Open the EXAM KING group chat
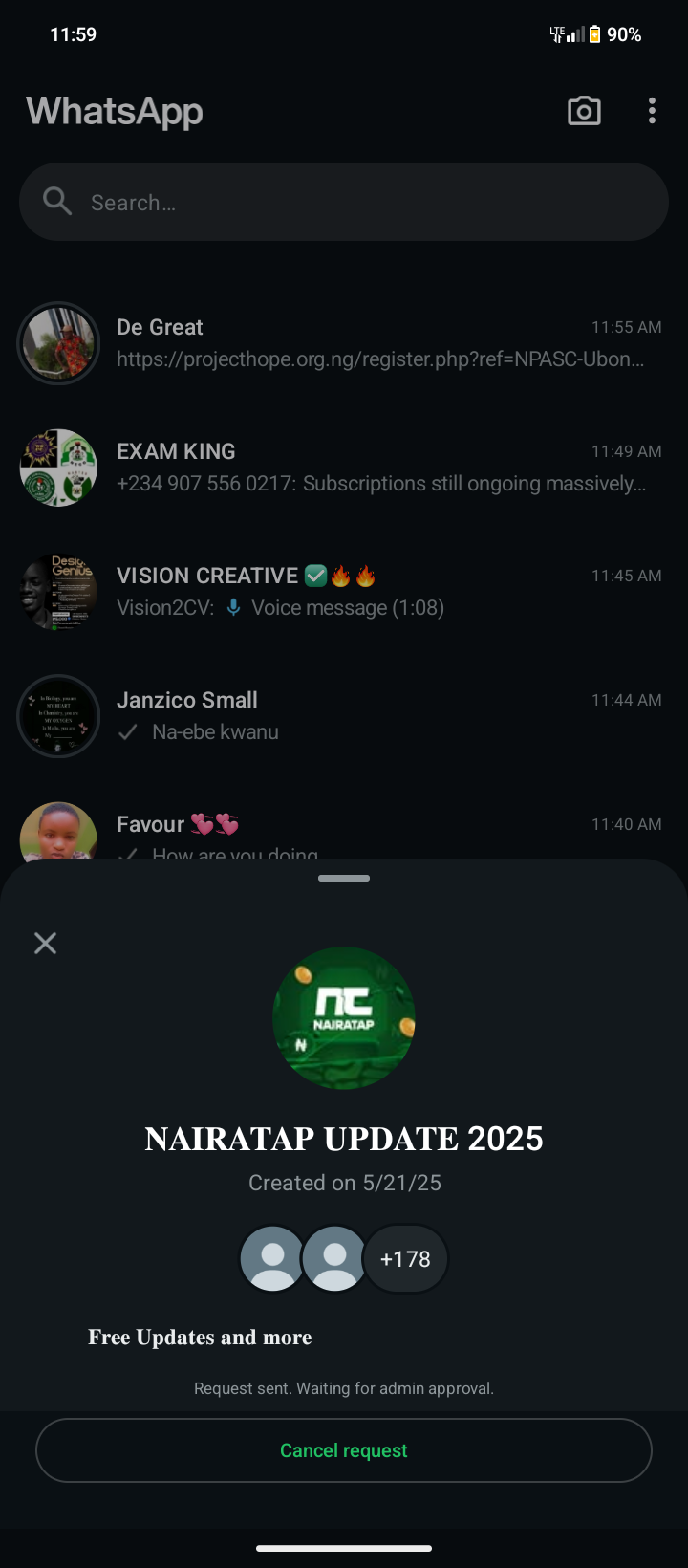688x1568 pixels. point(382,467)
